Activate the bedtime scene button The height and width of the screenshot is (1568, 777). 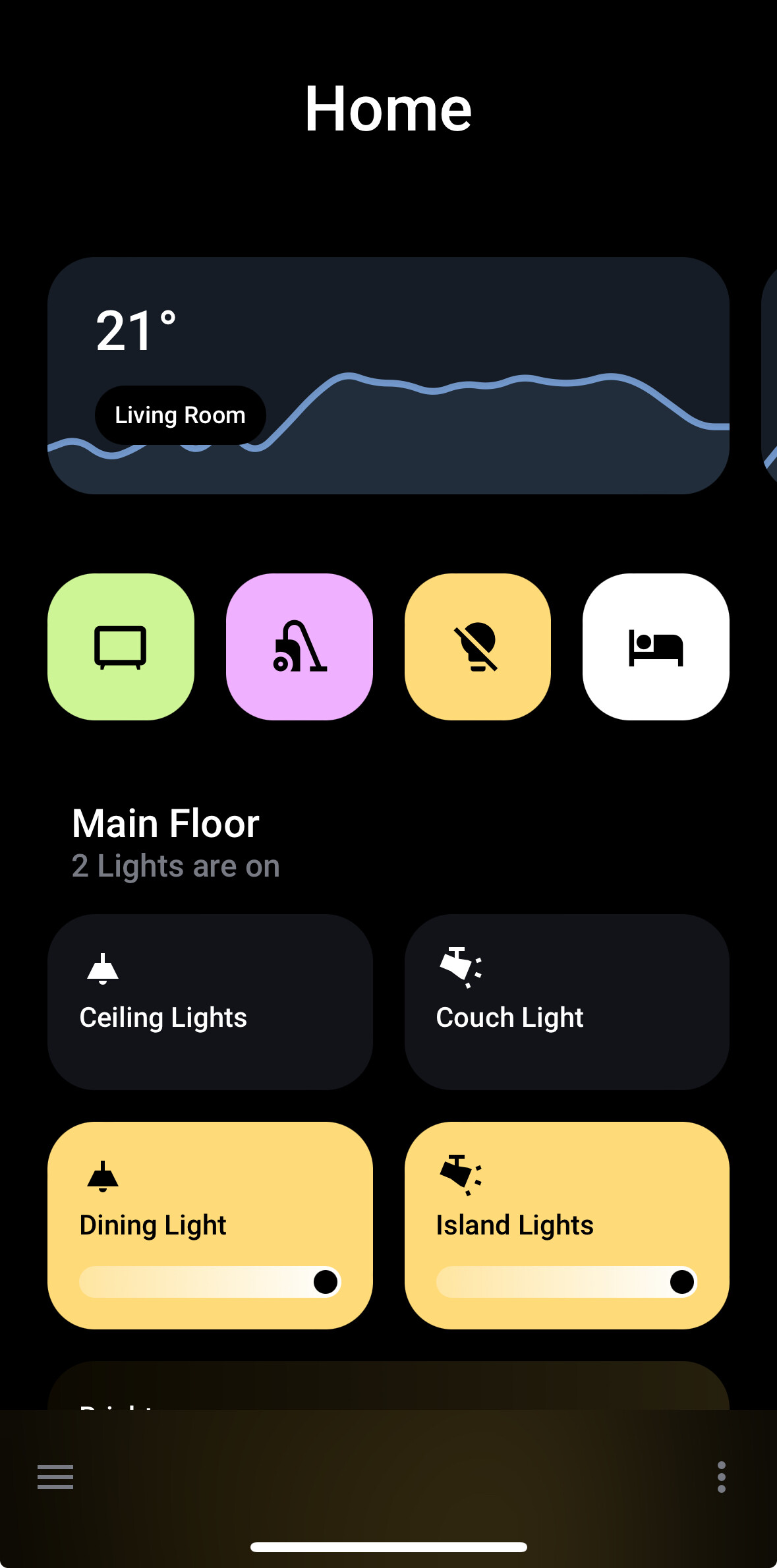[656, 647]
